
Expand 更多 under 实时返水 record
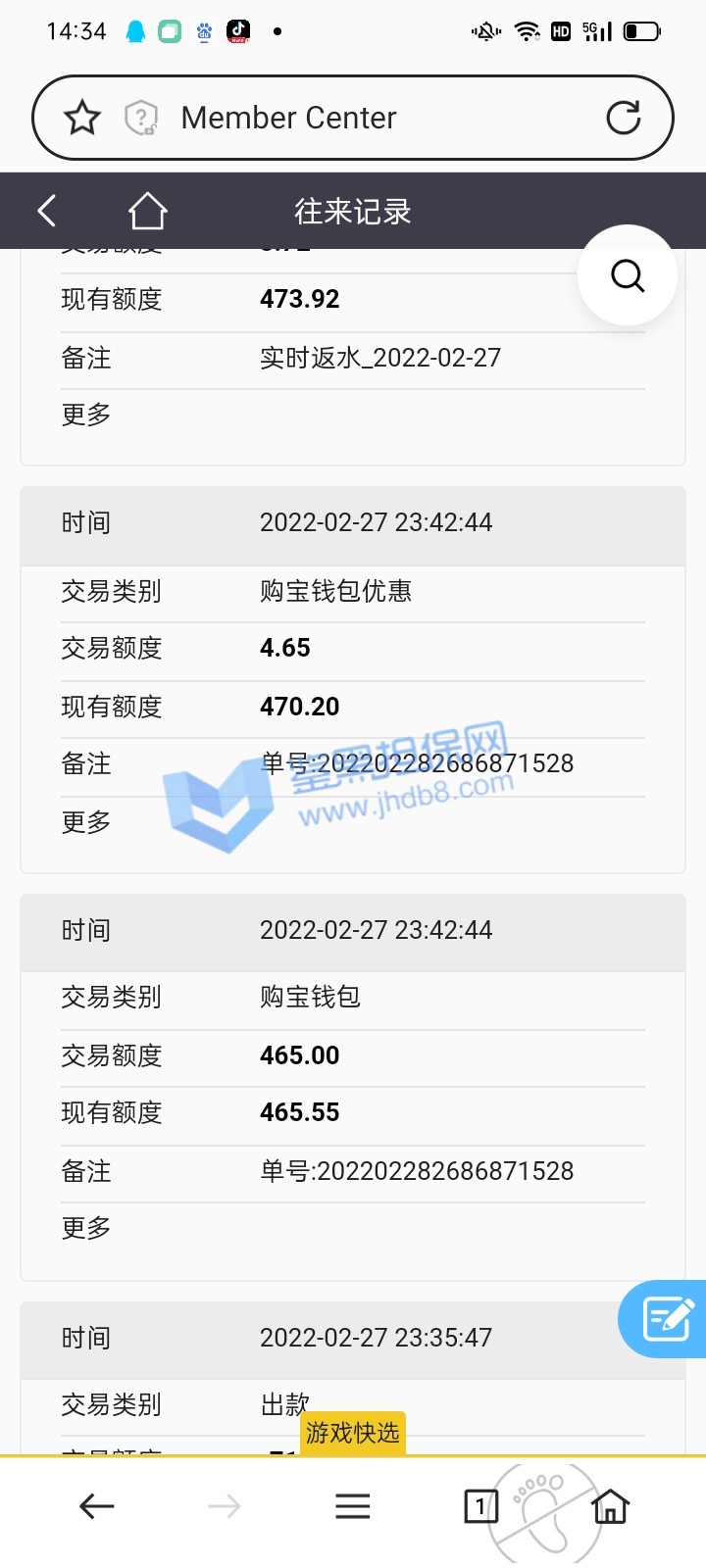pyautogui.click(x=86, y=415)
